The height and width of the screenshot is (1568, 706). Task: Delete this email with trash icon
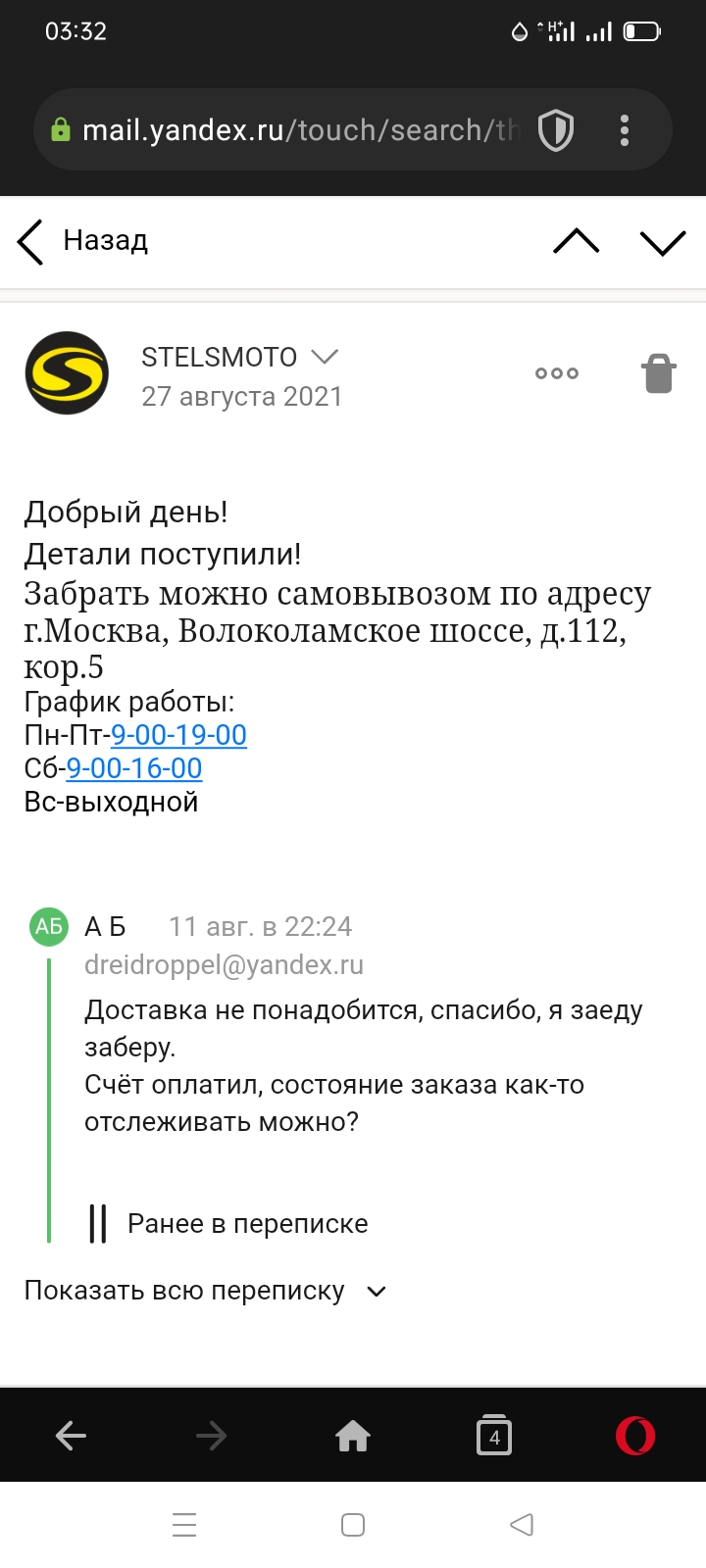(x=658, y=373)
